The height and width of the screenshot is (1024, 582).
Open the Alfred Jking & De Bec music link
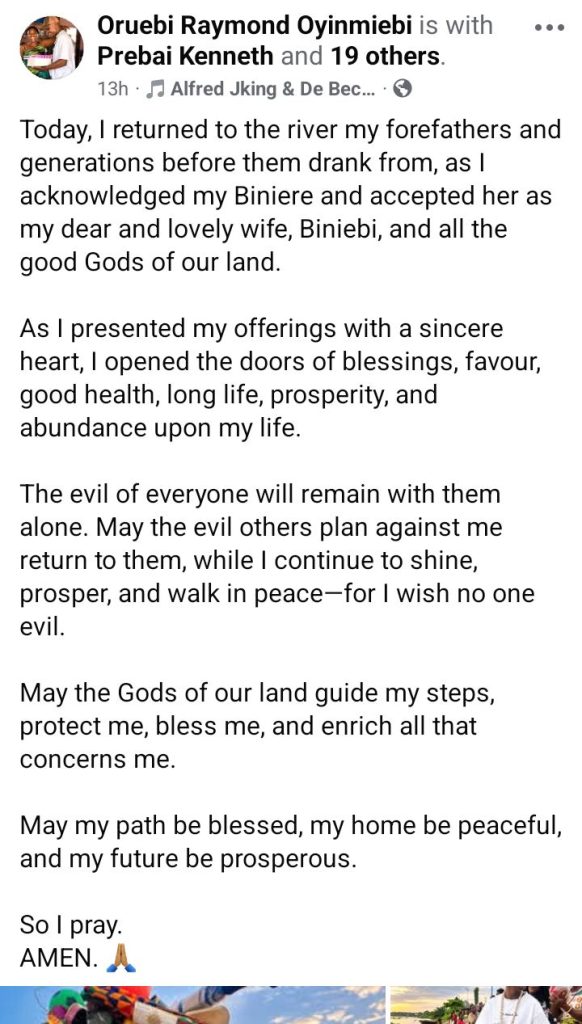tap(261, 89)
